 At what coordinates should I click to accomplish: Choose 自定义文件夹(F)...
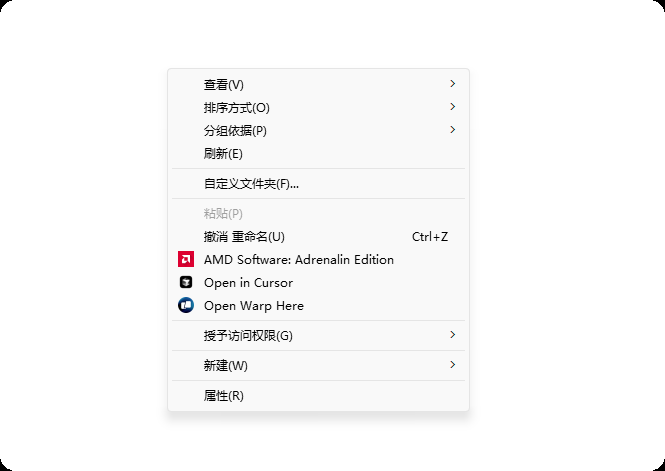point(251,184)
